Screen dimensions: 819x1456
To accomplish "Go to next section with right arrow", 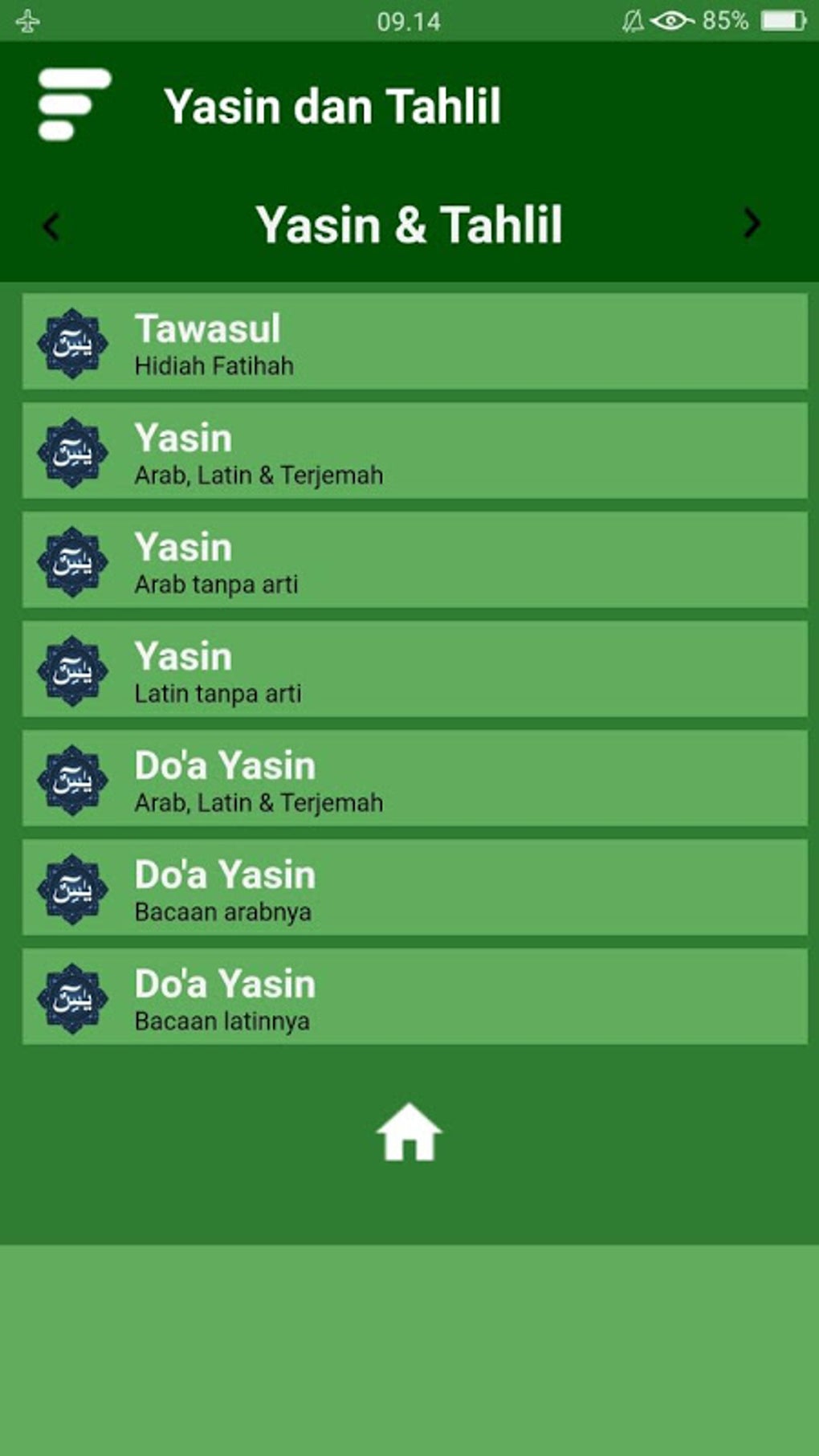I will [752, 223].
